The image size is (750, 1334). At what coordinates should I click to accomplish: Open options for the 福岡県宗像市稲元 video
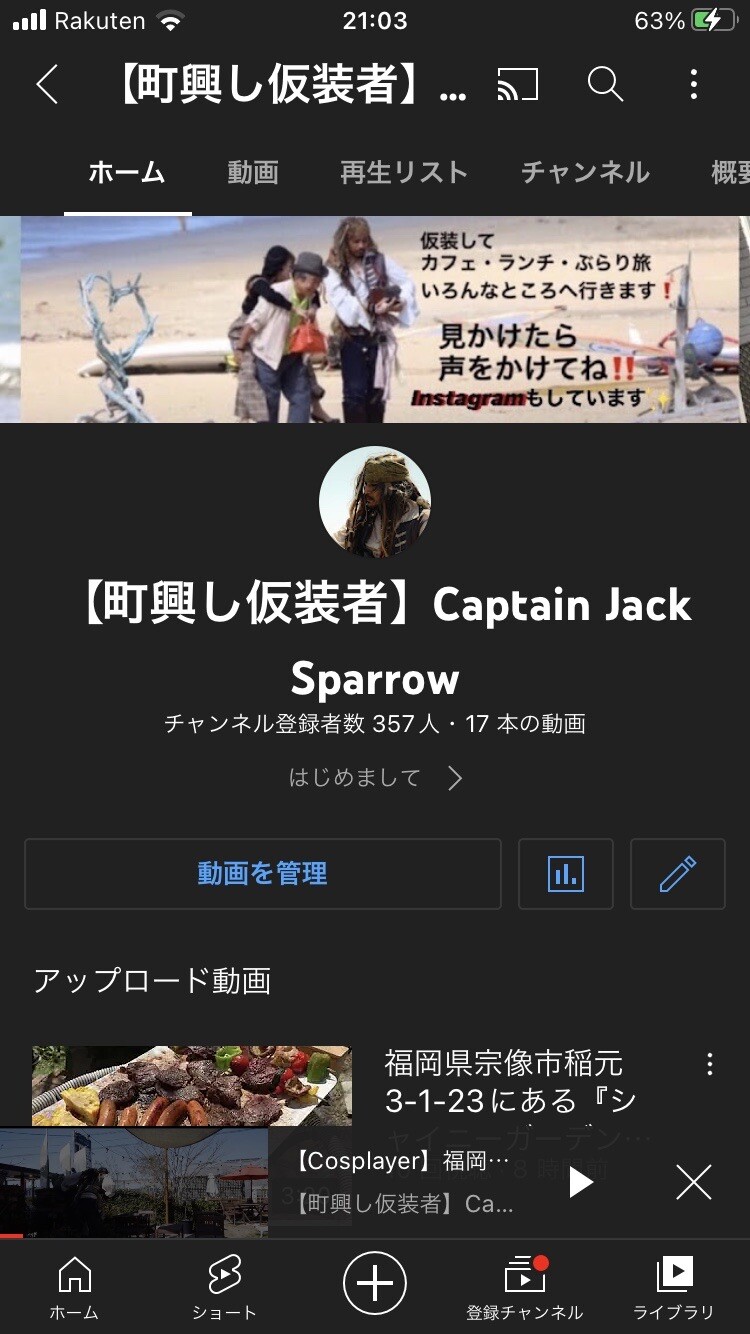[708, 1066]
